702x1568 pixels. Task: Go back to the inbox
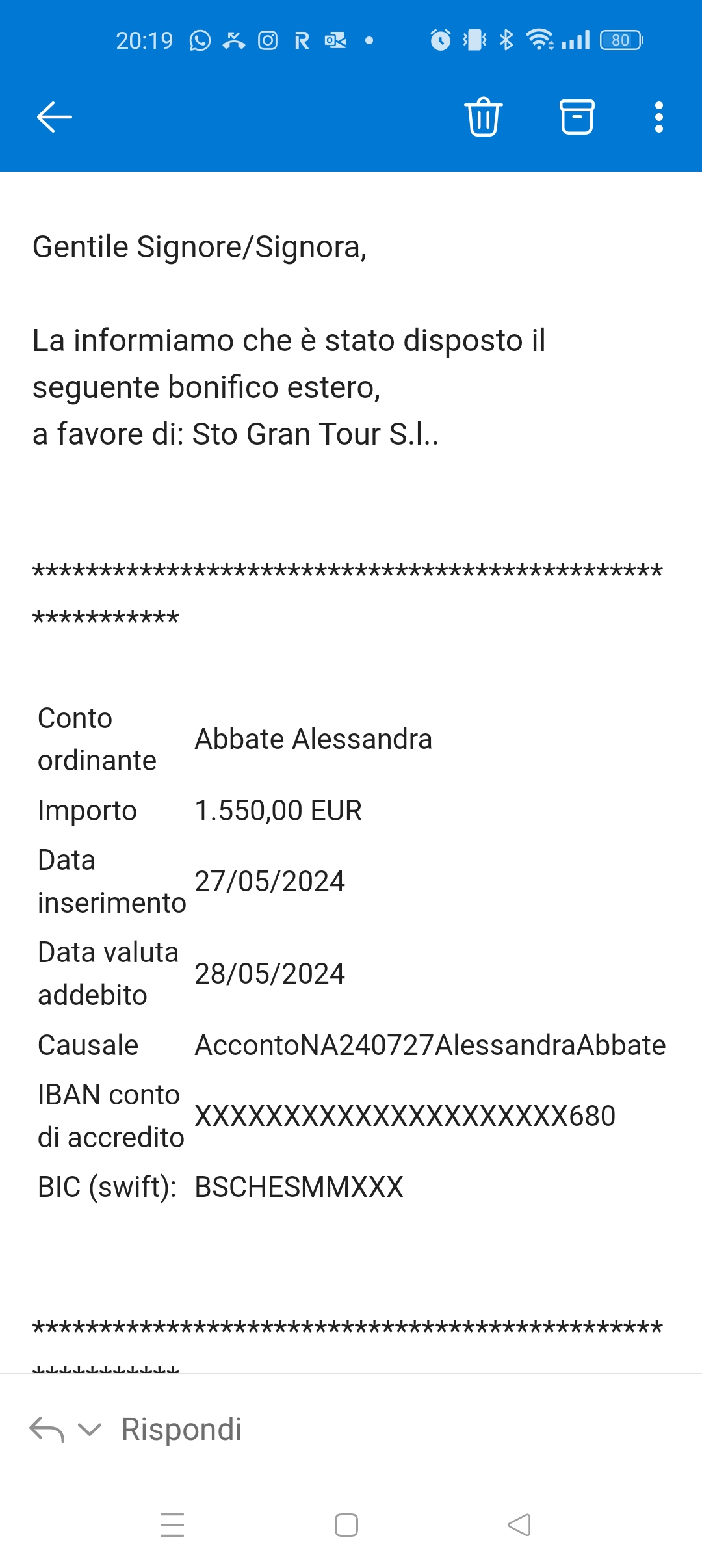55,117
